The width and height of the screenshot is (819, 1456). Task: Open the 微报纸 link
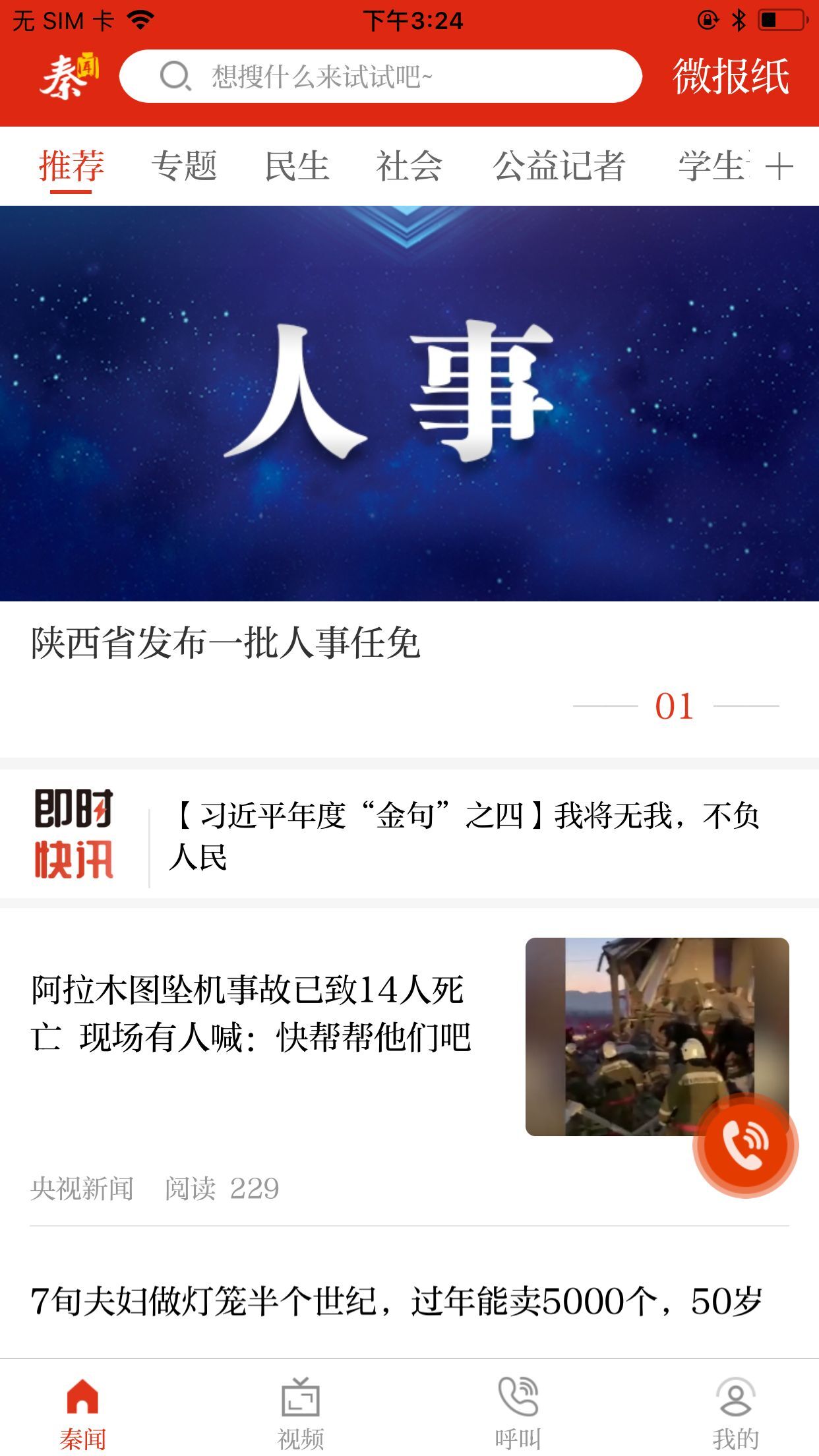coord(731,77)
